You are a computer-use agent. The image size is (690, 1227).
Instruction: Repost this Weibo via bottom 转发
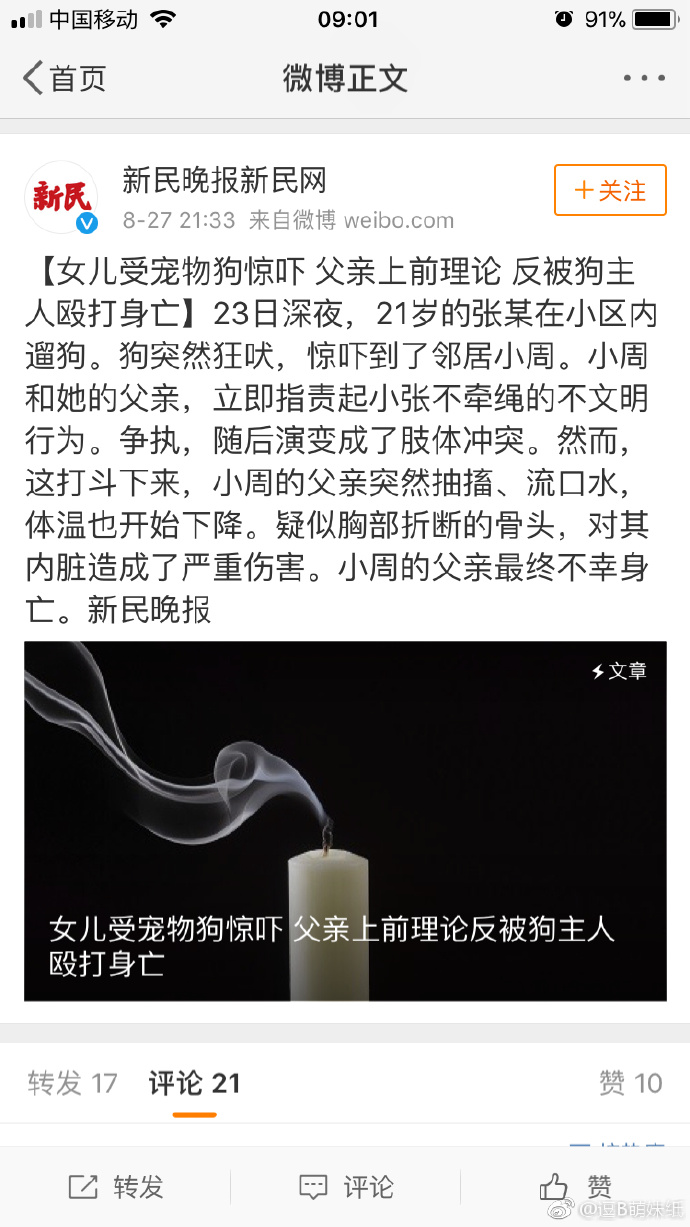(116, 1187)
